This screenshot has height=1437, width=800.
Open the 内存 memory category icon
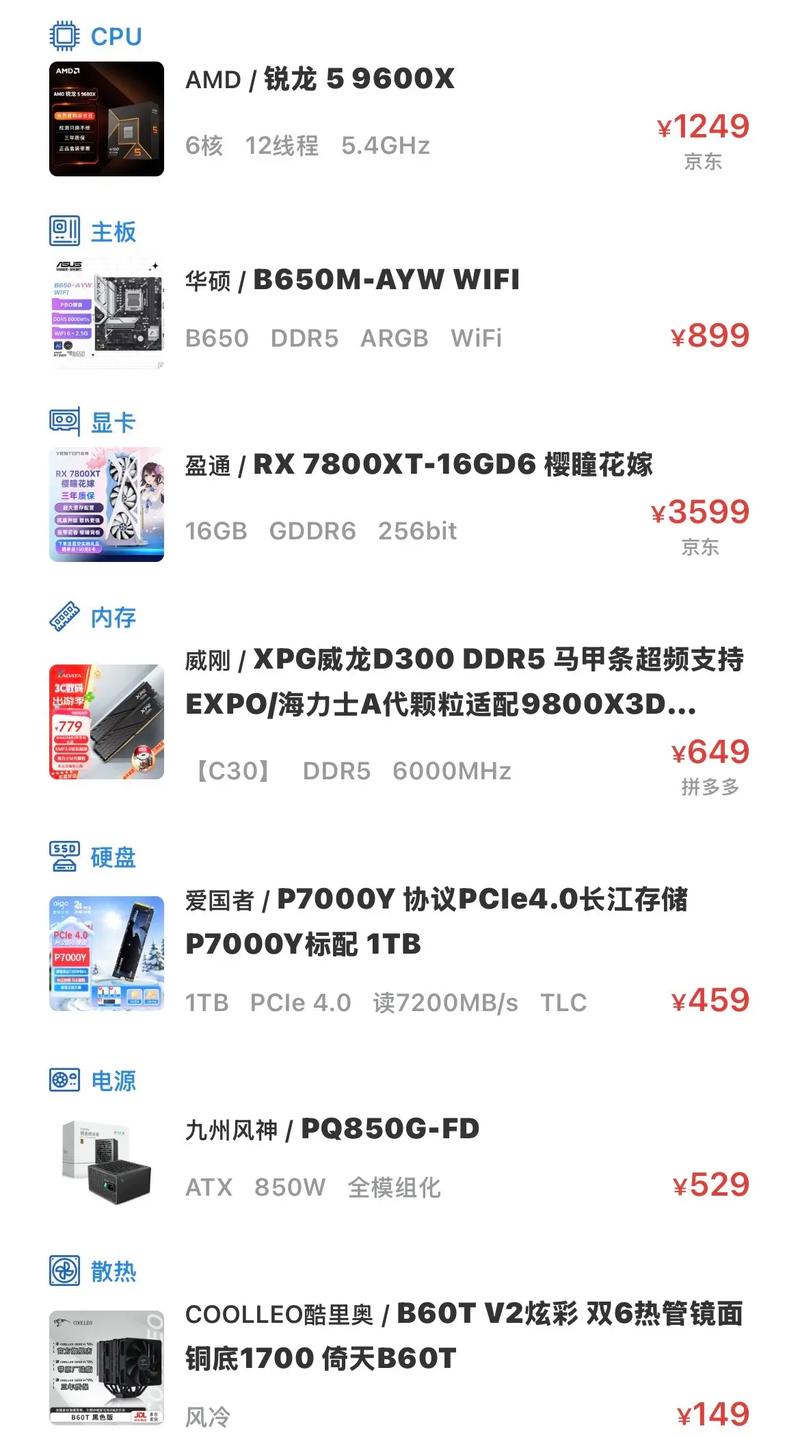pyautogui.click(x=63, y=615)
